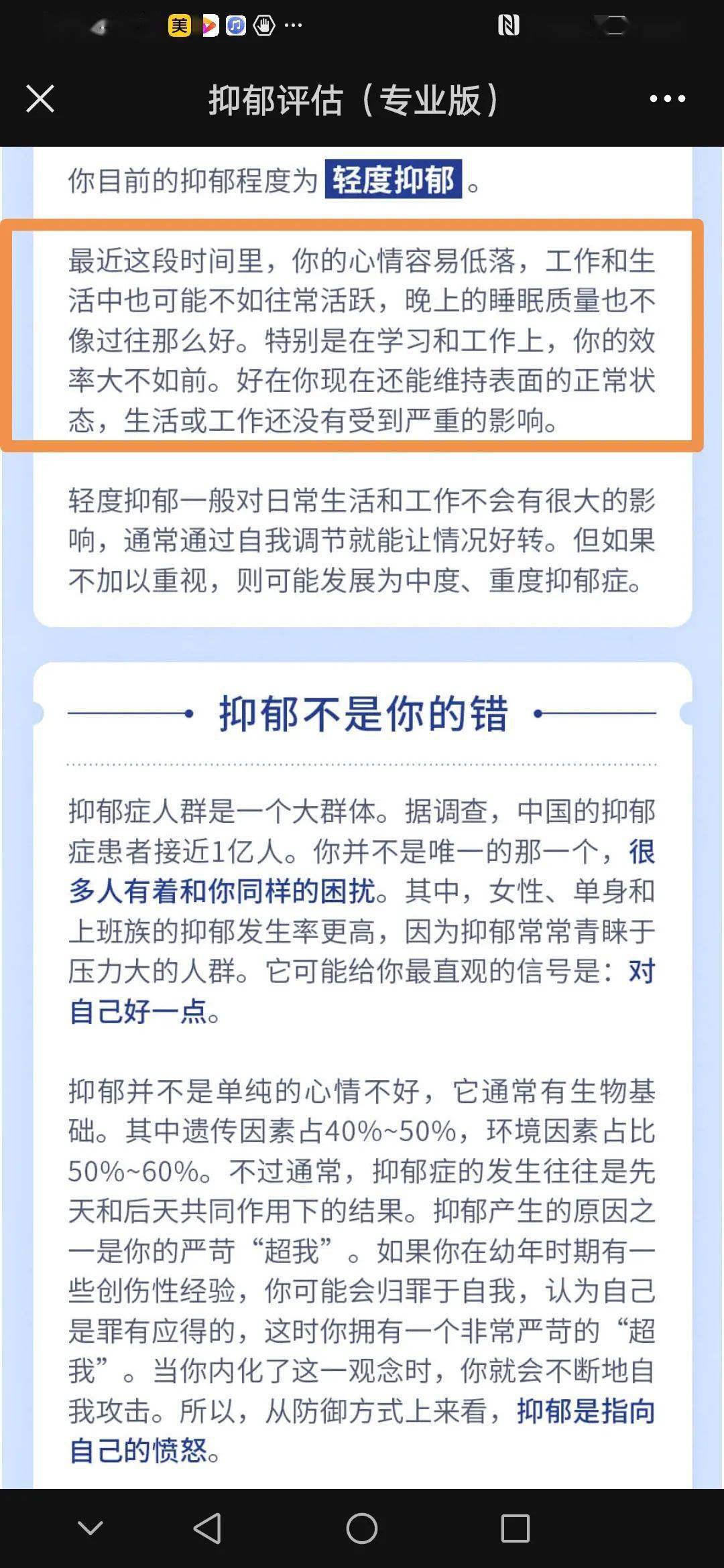Close the 抑郁评估 page
The image size is (724, 1568).
(x=40, y=99)
